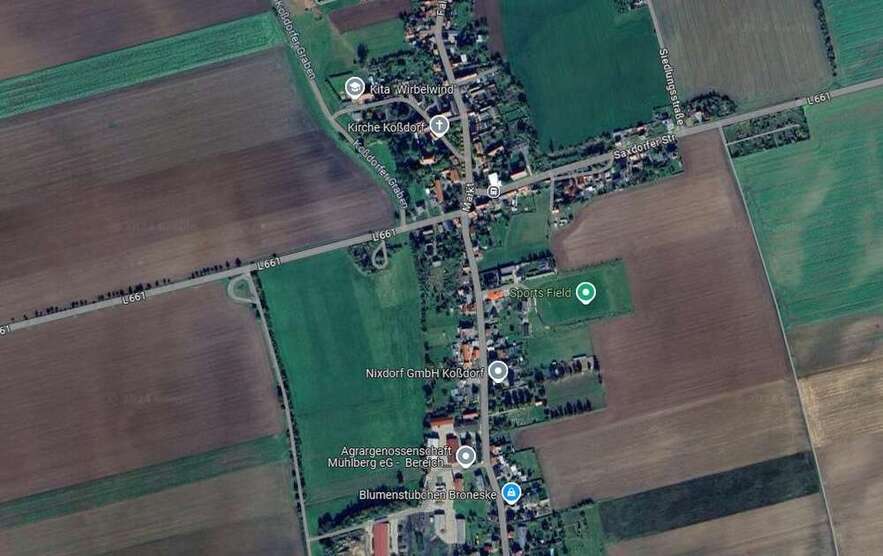Open the Kita Wirbelwind map marker
This screenshot has height=556, width=883.
[x=355, y=88]
